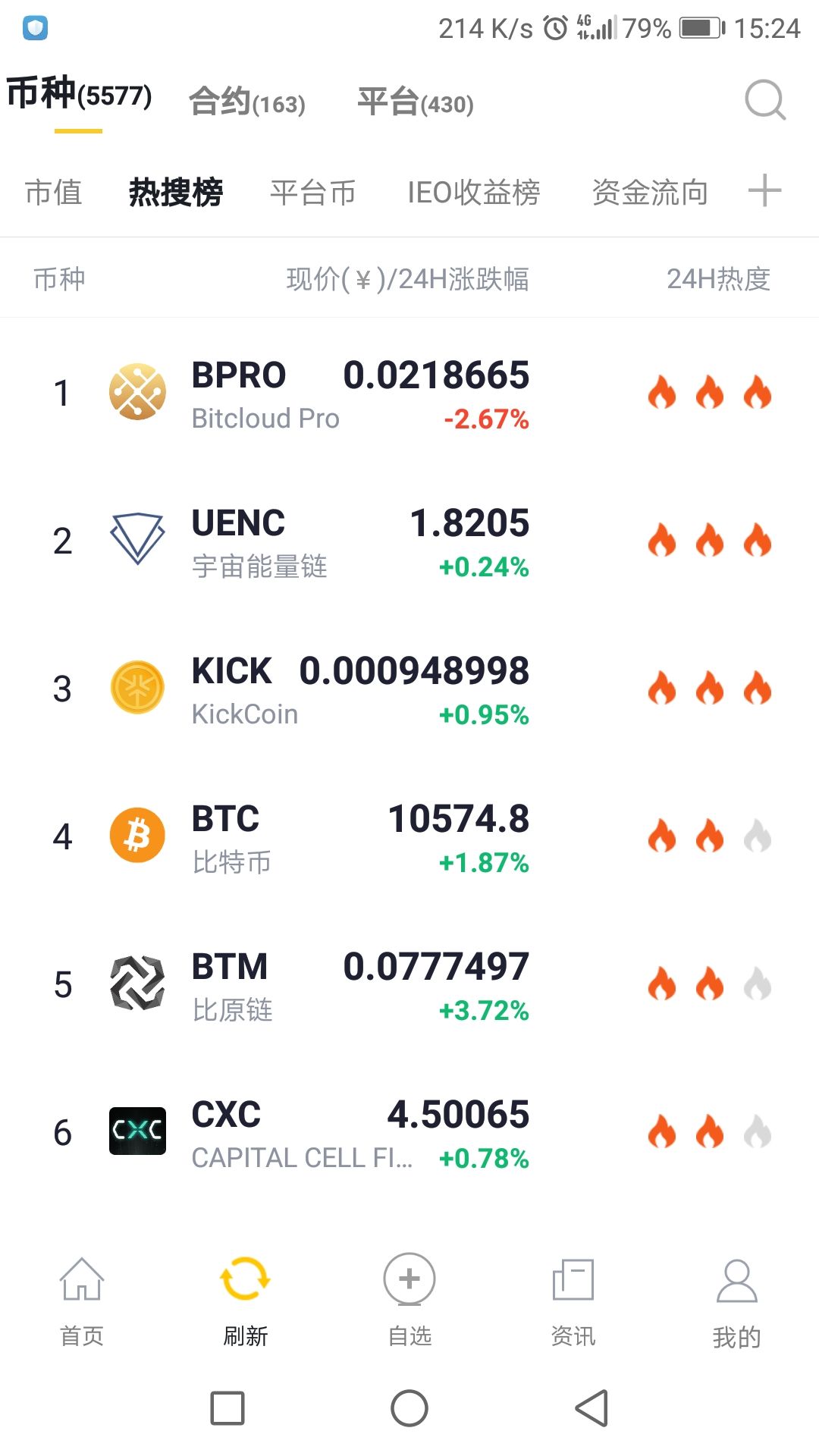
Task: Tap the plus icon to add tabs
Action: [x=764, y=190]
